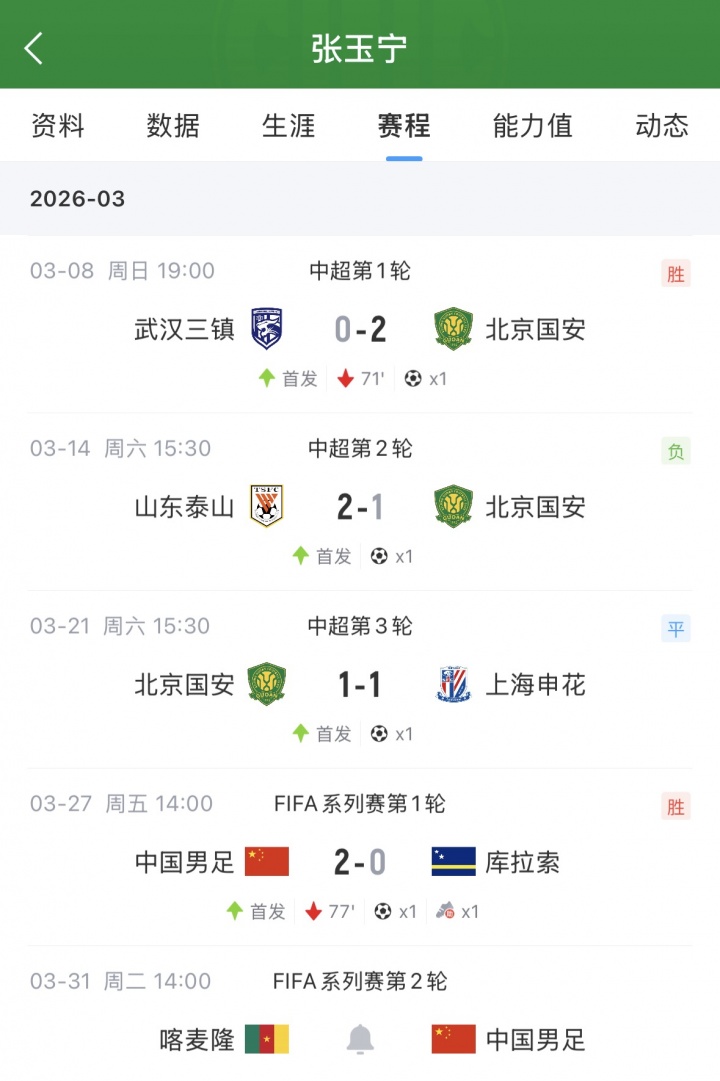This screenshot has width=720, height=1081.
Task: Open the 上海申花 club crest
Action: 453,682
